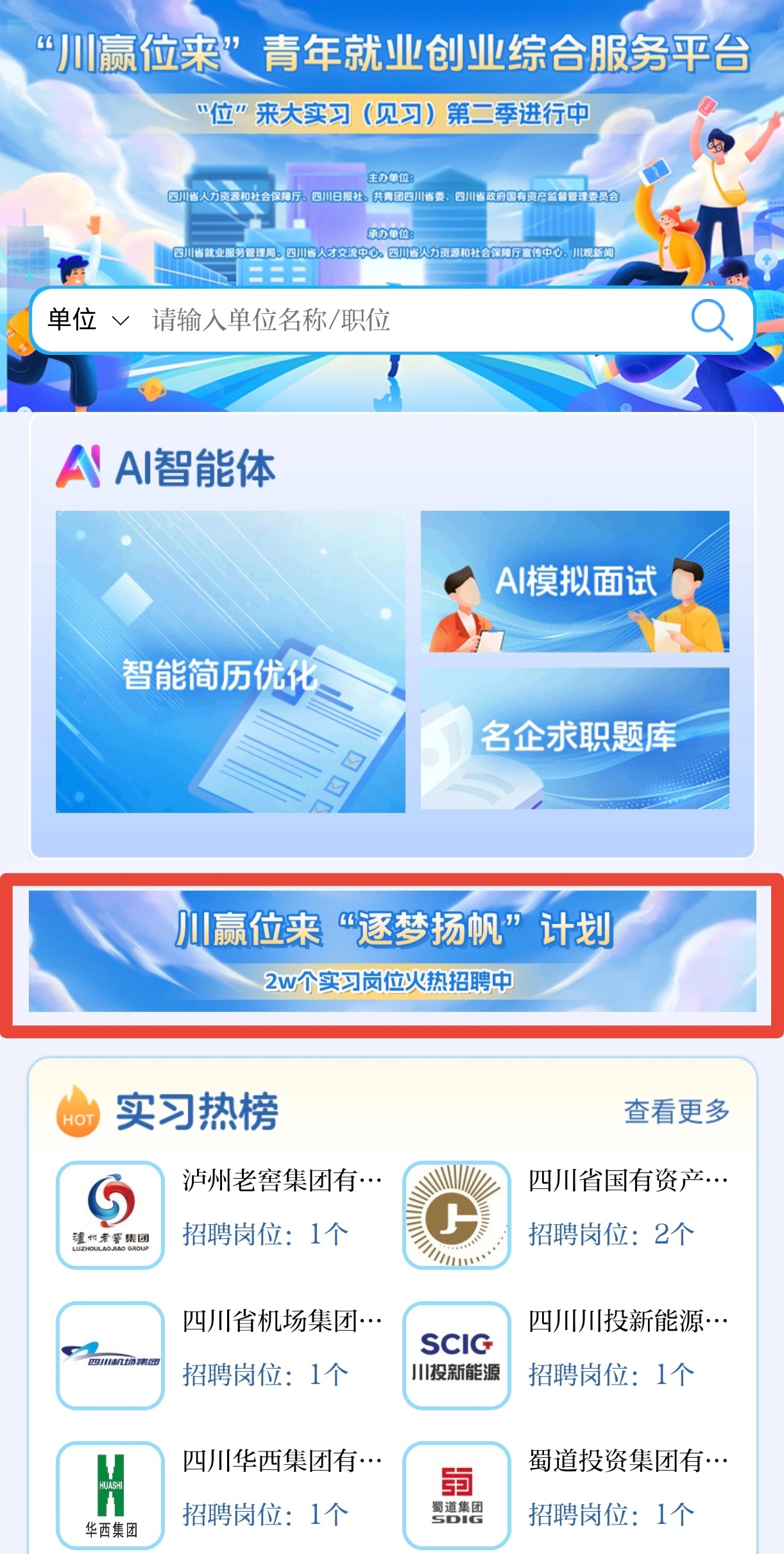Open 名企求职题库 tile
Screen dimensions: 784x1554
pos(575,738)
